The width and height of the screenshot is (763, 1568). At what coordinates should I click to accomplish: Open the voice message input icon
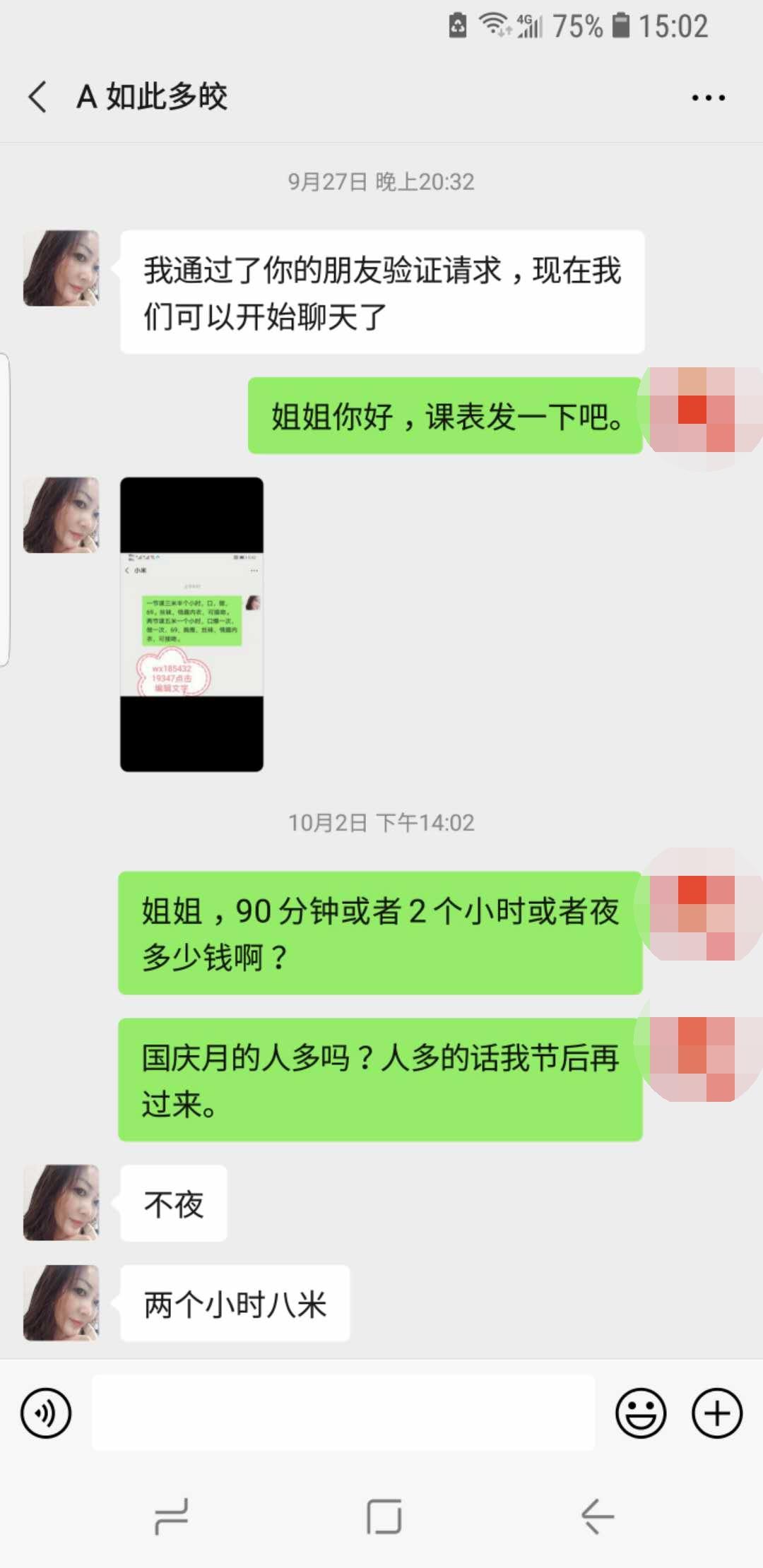47,1413
